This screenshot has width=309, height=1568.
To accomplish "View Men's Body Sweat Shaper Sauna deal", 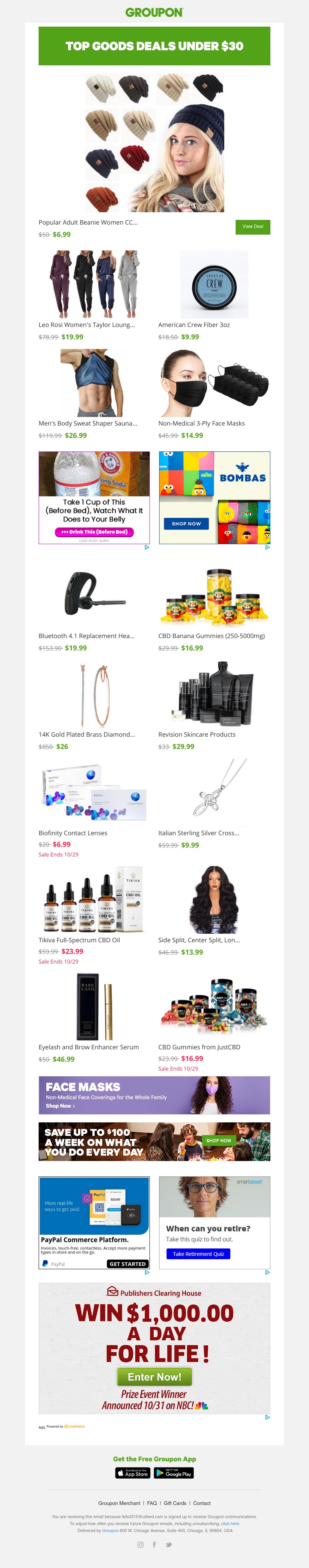I will [88, 424].
